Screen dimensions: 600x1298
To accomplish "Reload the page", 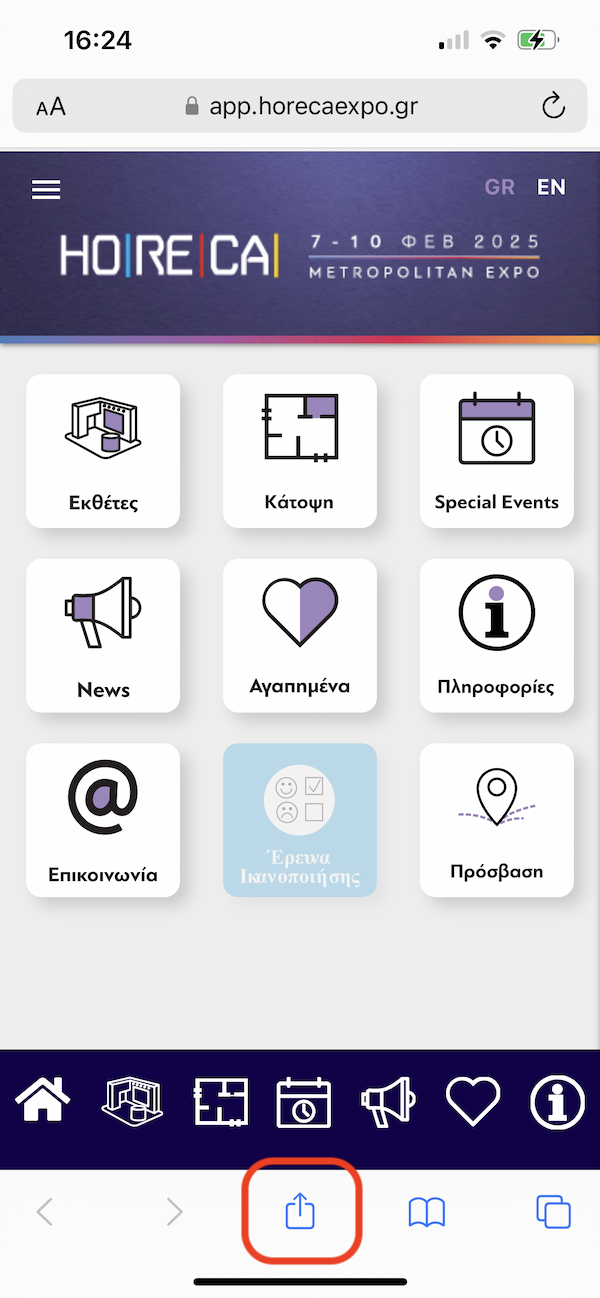I will pyautogui.click(x=553, y=107).
